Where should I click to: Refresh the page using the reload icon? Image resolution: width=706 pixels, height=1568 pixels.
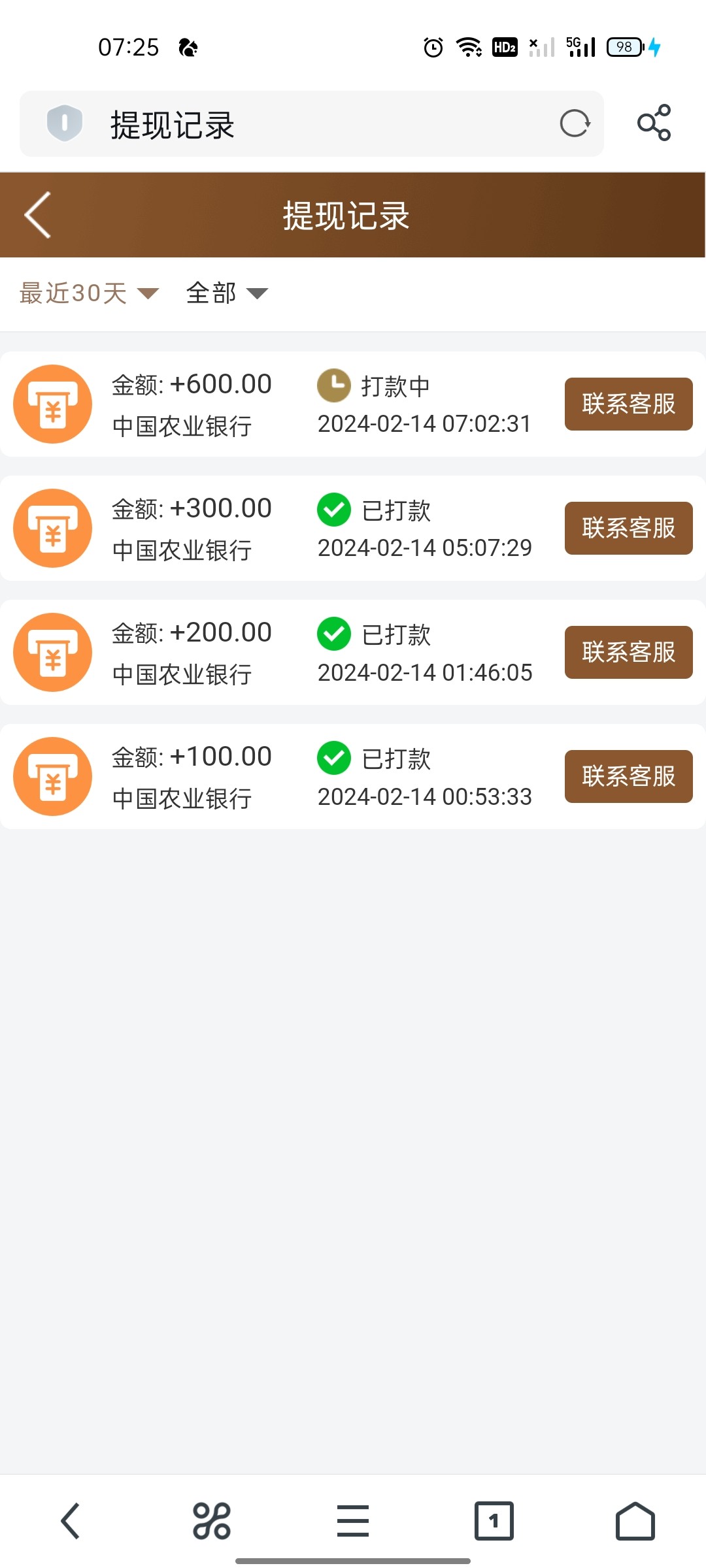click(574, 123)
